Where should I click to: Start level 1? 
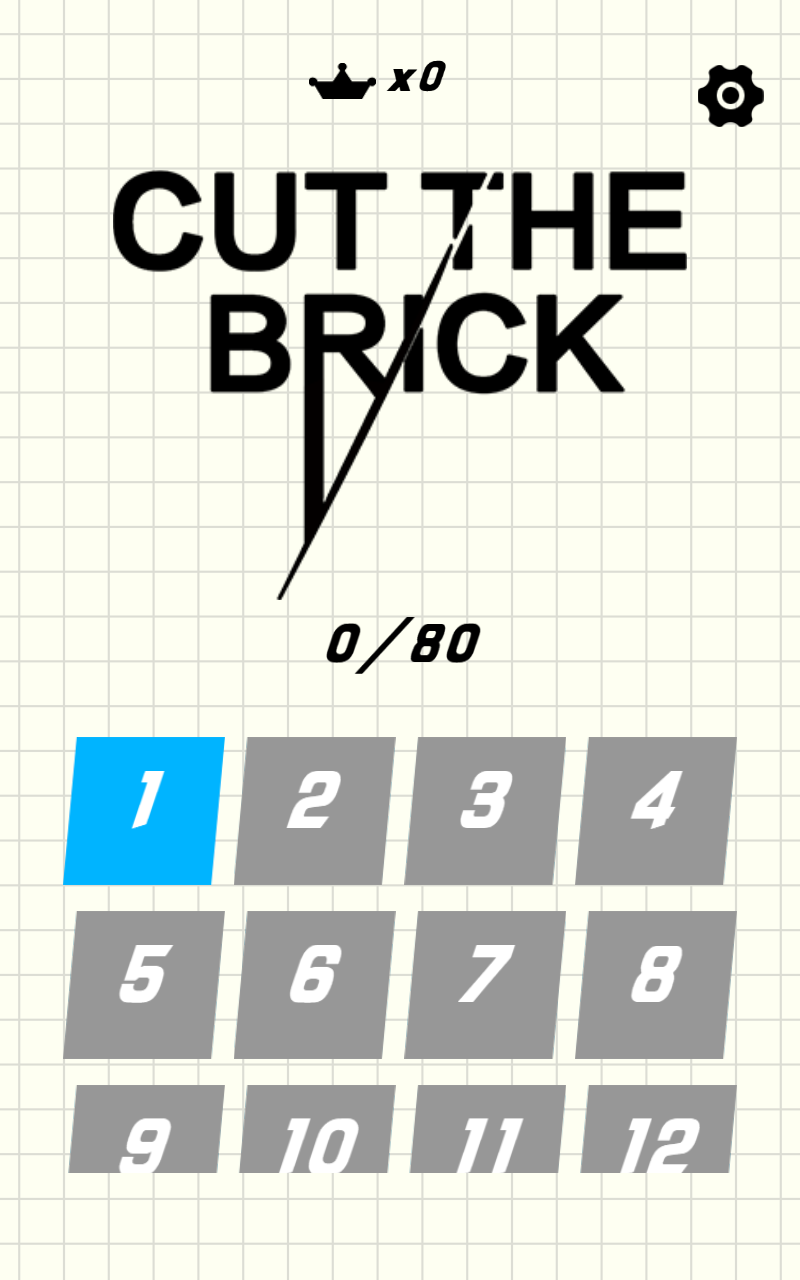[x=144, y=811]
